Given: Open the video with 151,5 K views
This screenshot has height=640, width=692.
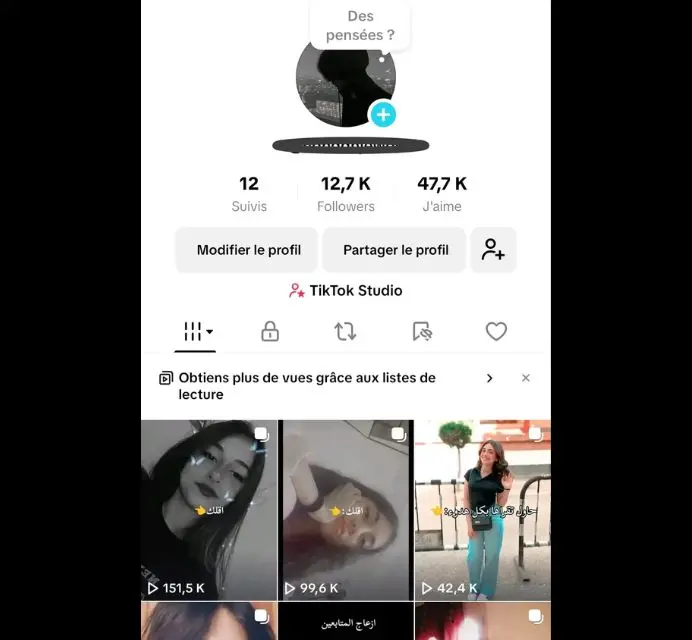Looking at the screenshot, I should [x=209, y=510].
